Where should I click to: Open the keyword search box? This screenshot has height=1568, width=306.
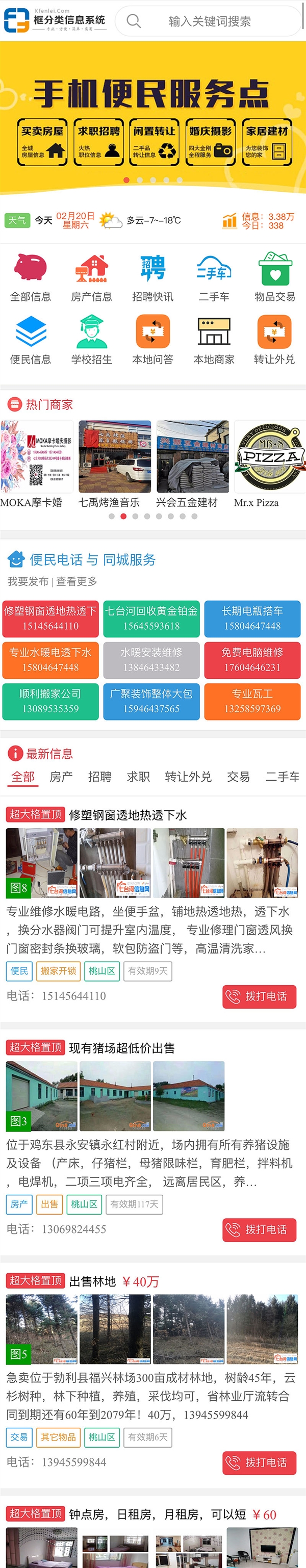point(209,21)
